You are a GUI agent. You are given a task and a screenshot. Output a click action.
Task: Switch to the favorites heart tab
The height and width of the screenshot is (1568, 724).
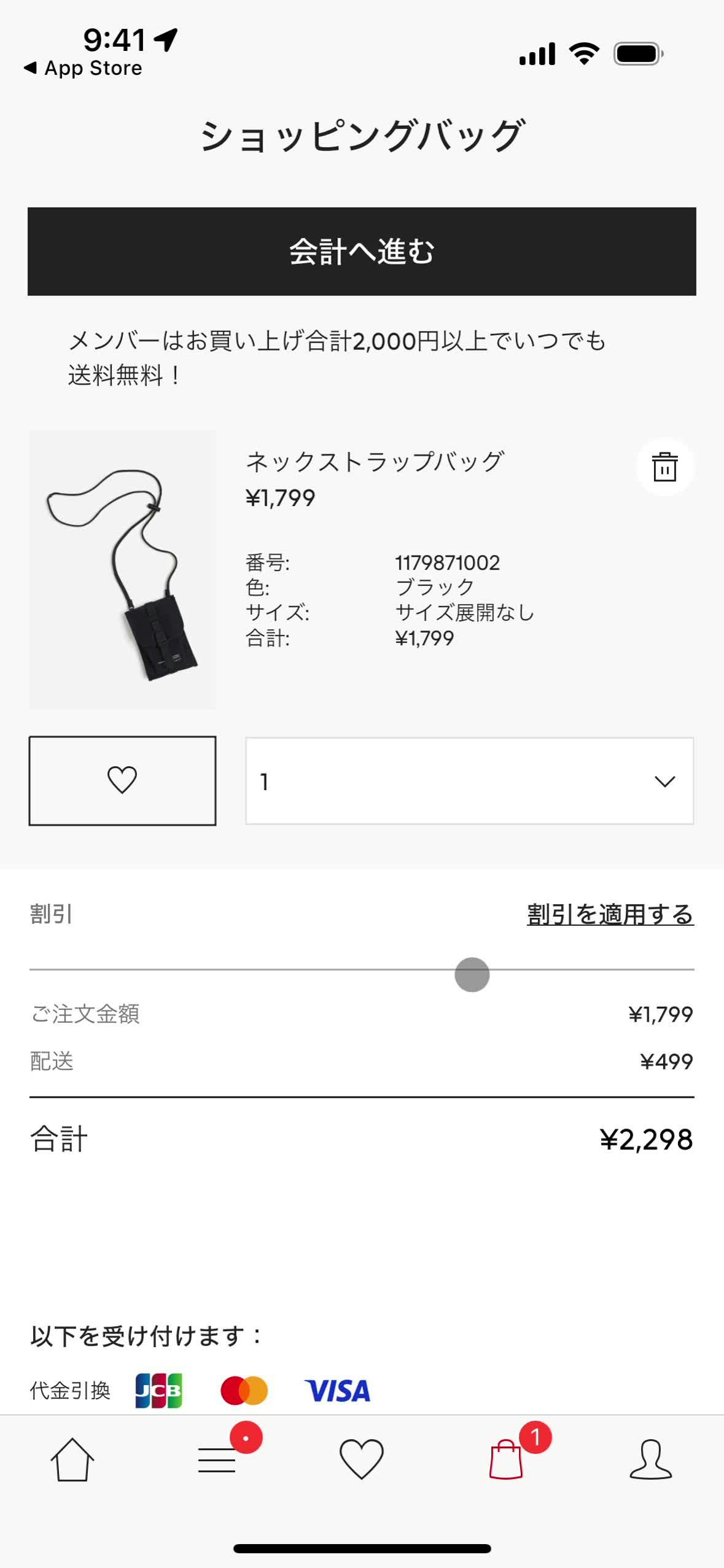pyautogui.click(x=361, y=1459)
